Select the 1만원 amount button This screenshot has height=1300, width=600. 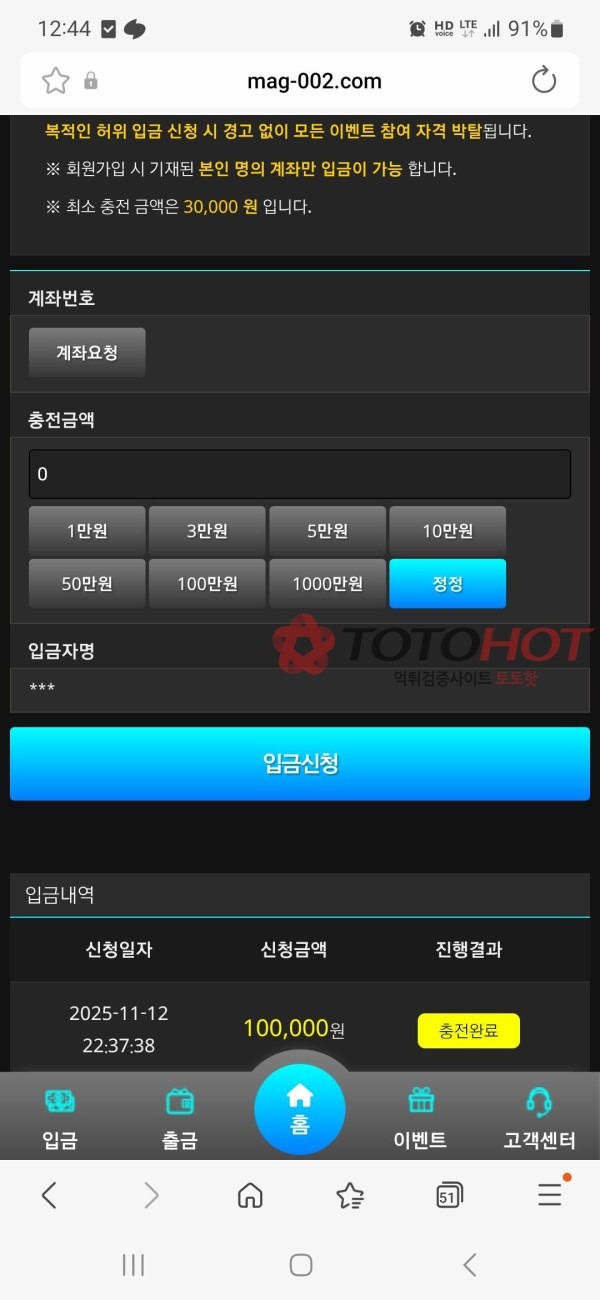coord(87,531)
